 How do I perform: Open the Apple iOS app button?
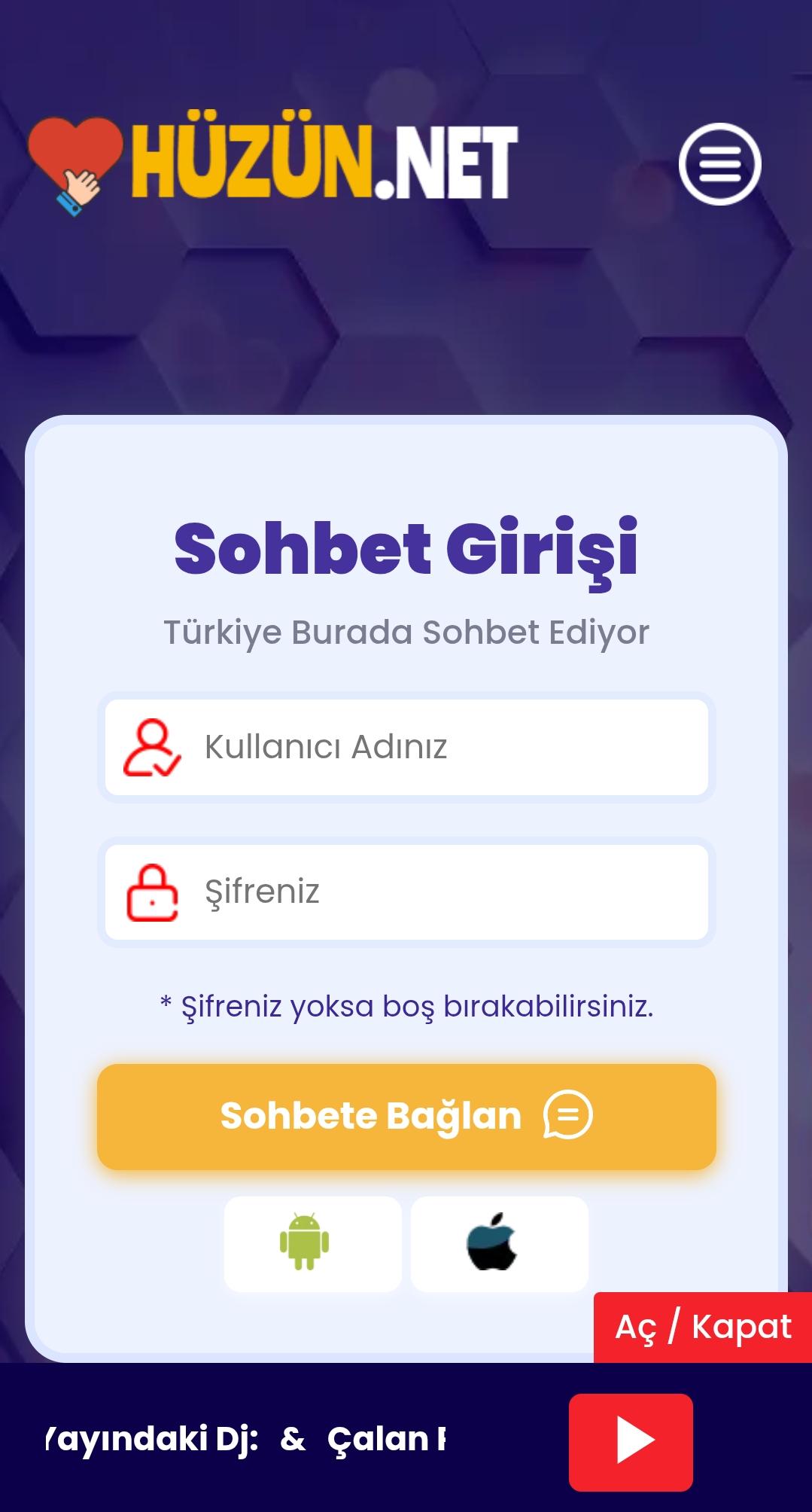tap(499, 1244)
